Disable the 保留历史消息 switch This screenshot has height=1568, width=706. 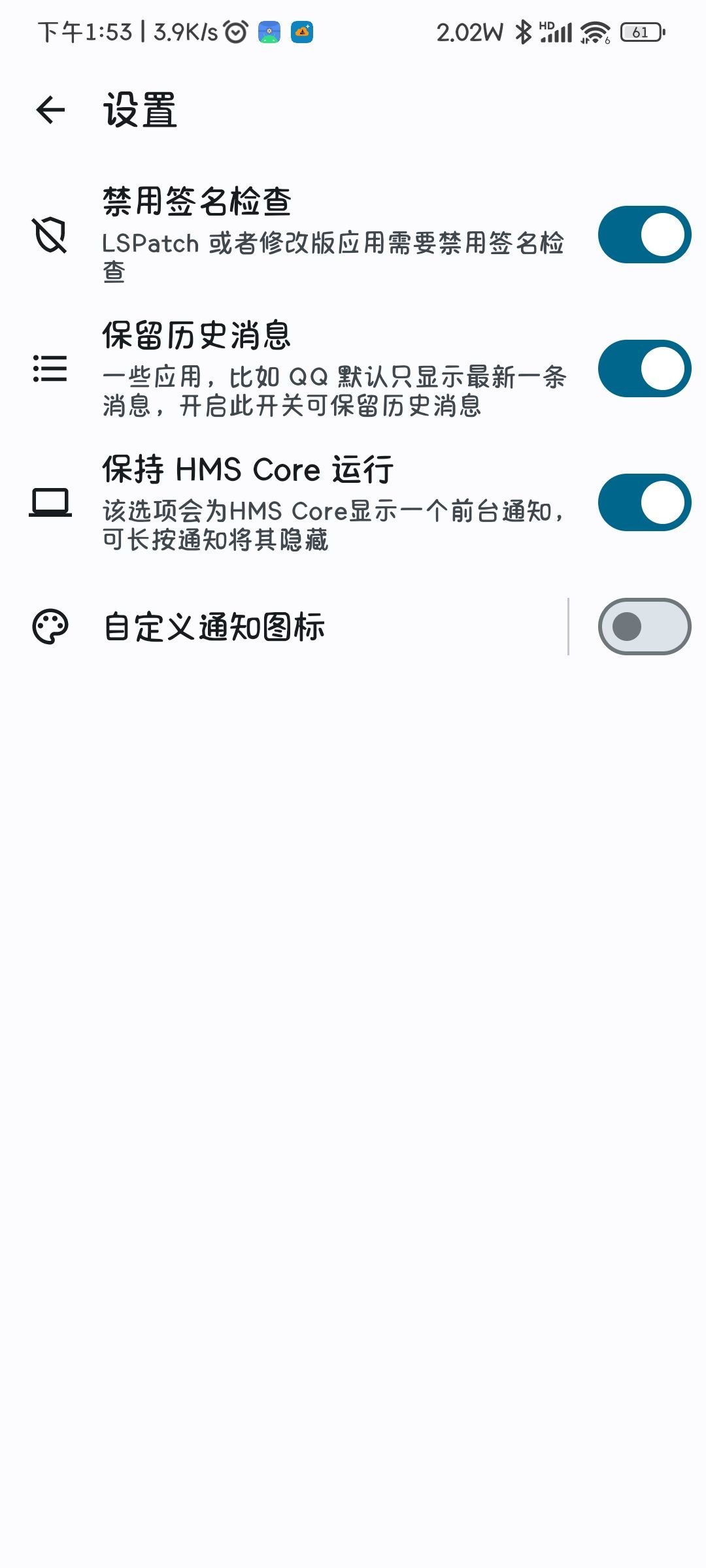(644, 368)
